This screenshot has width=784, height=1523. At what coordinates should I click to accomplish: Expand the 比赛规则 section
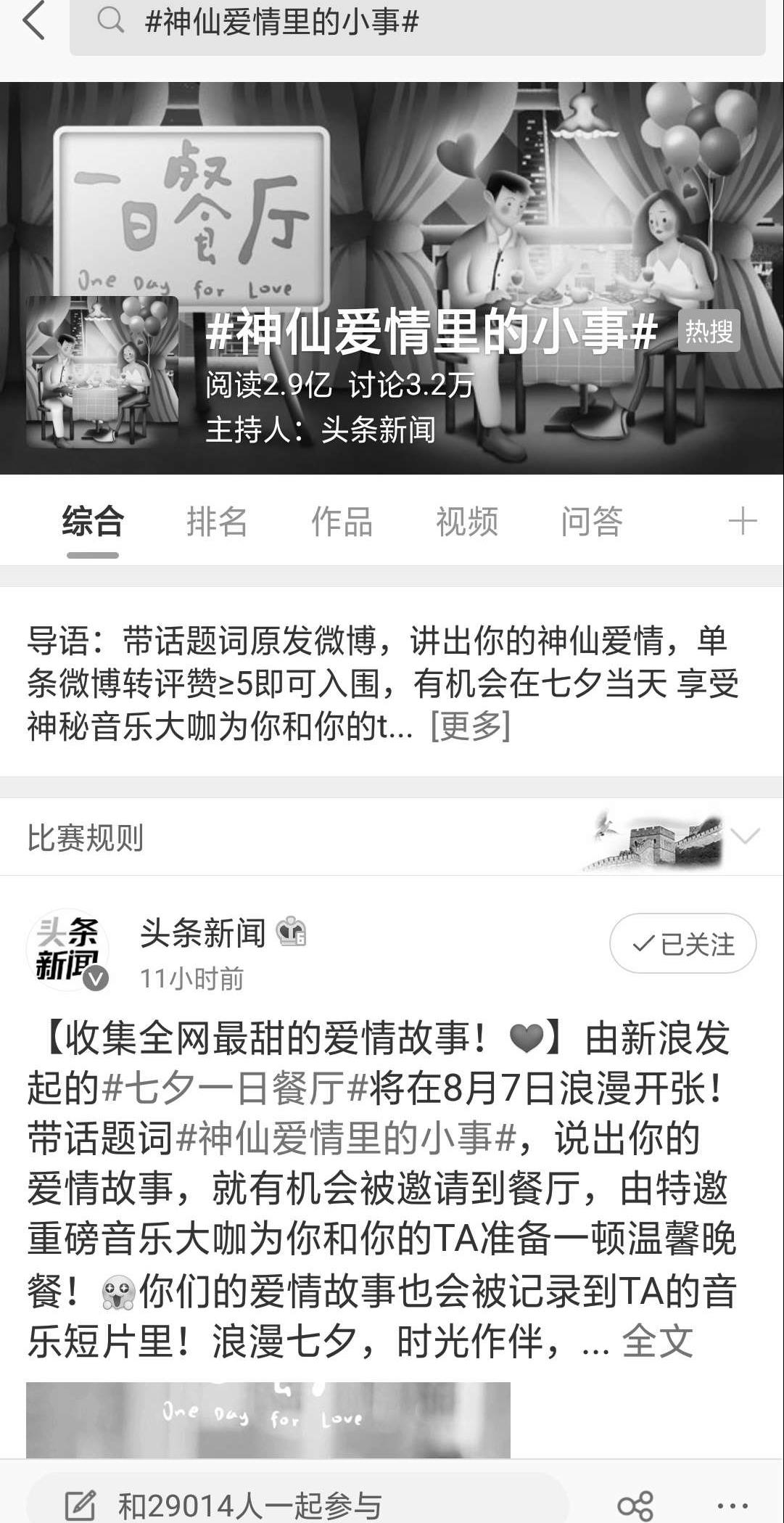point(745,837)
